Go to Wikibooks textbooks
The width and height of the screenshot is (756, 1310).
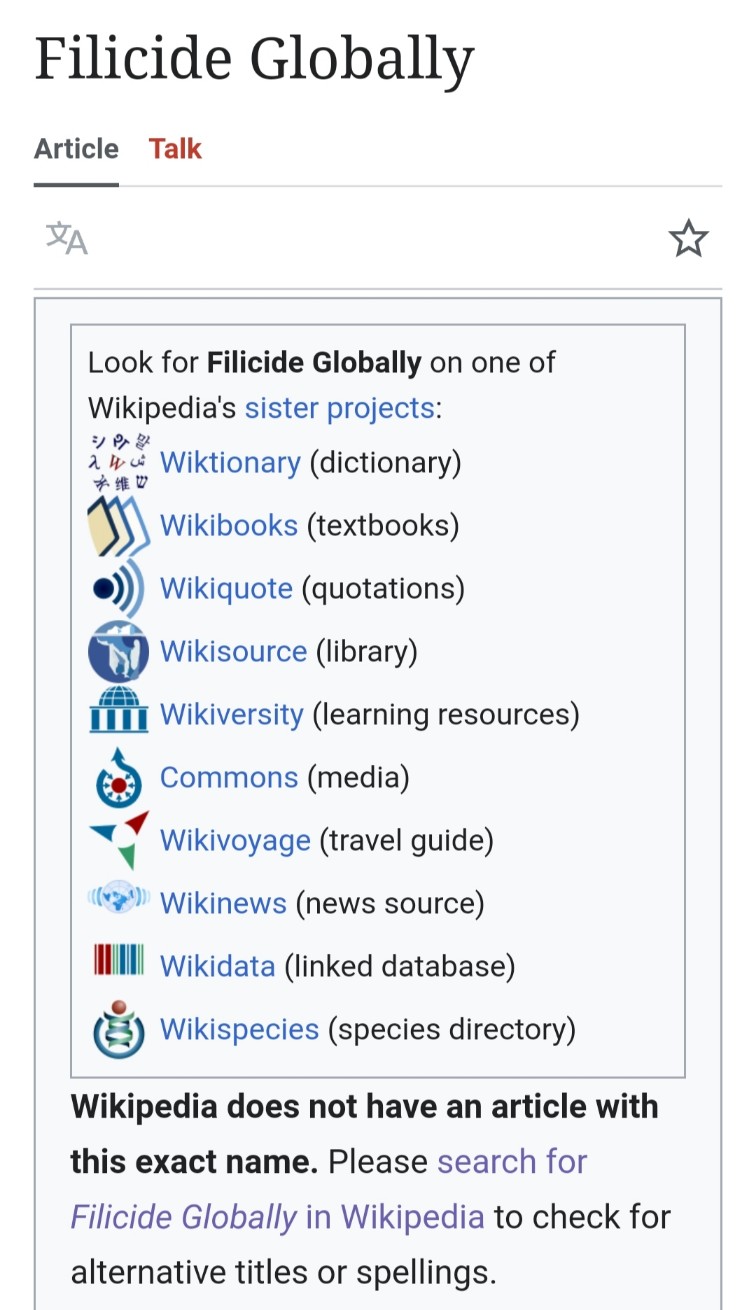point(229,525)
